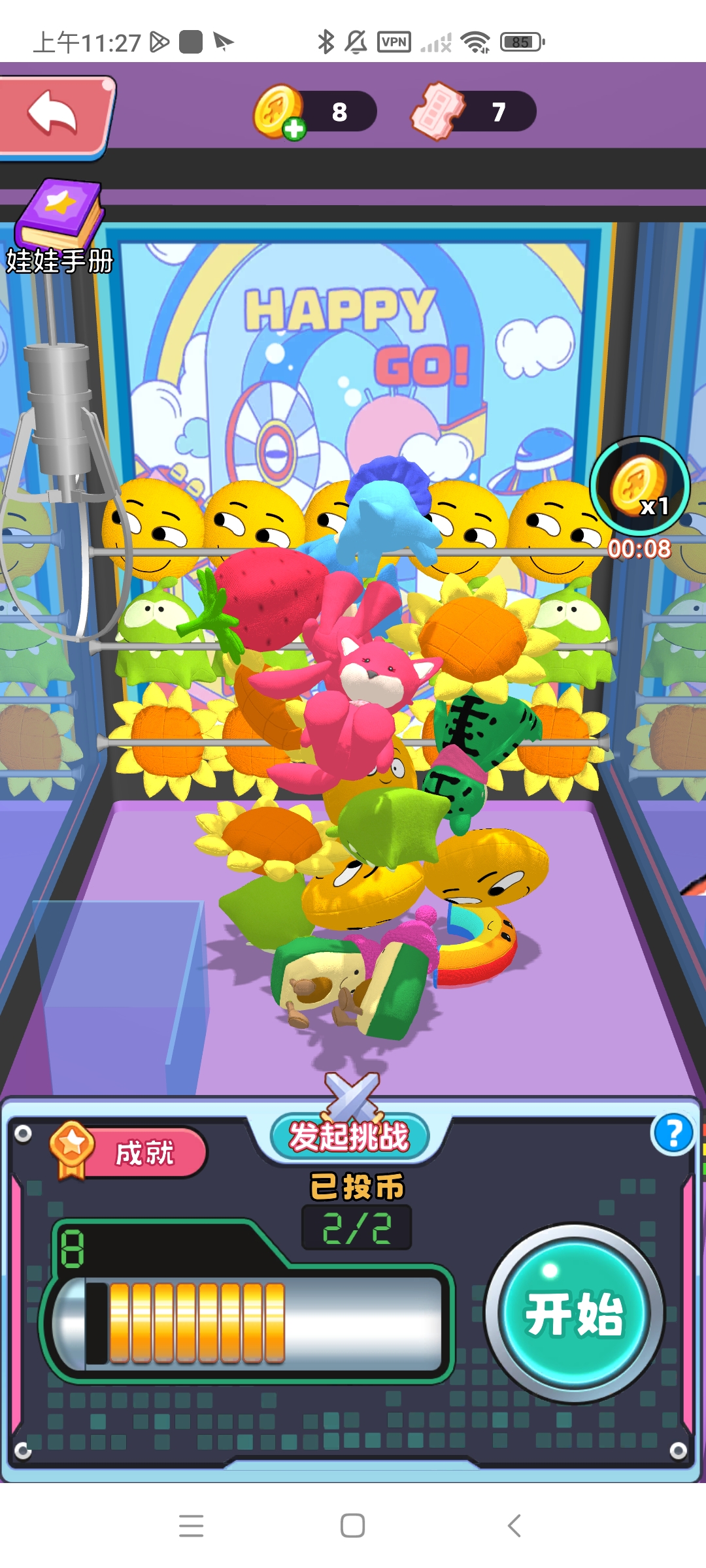Tap the red back arrow button
The width and height of the screenshot is (706, 1568).
click(54, 115)
